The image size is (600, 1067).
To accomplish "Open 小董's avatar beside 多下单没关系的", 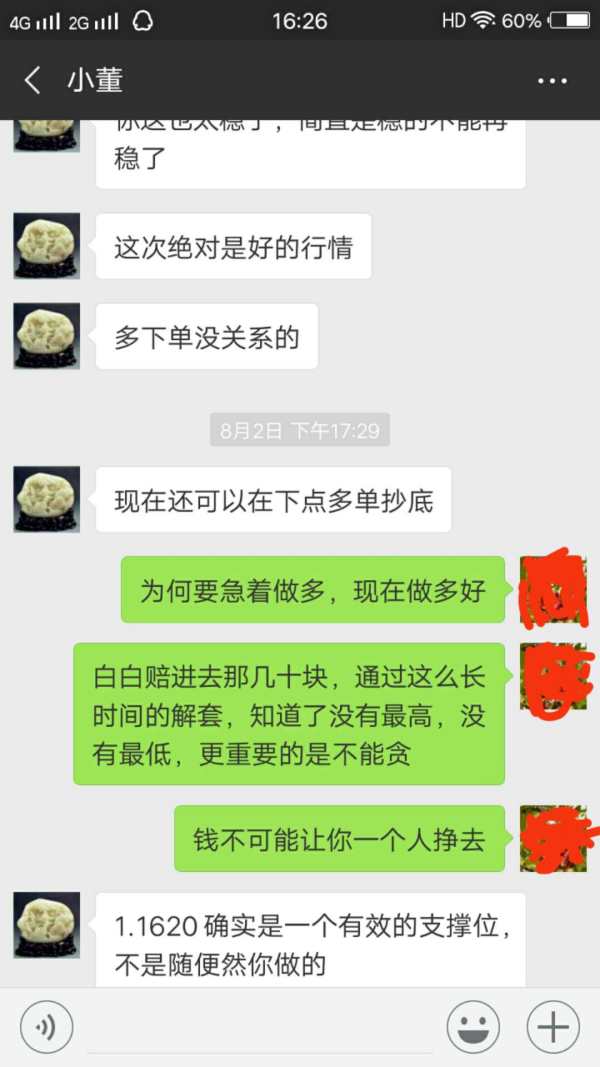I will coord(47,336).
